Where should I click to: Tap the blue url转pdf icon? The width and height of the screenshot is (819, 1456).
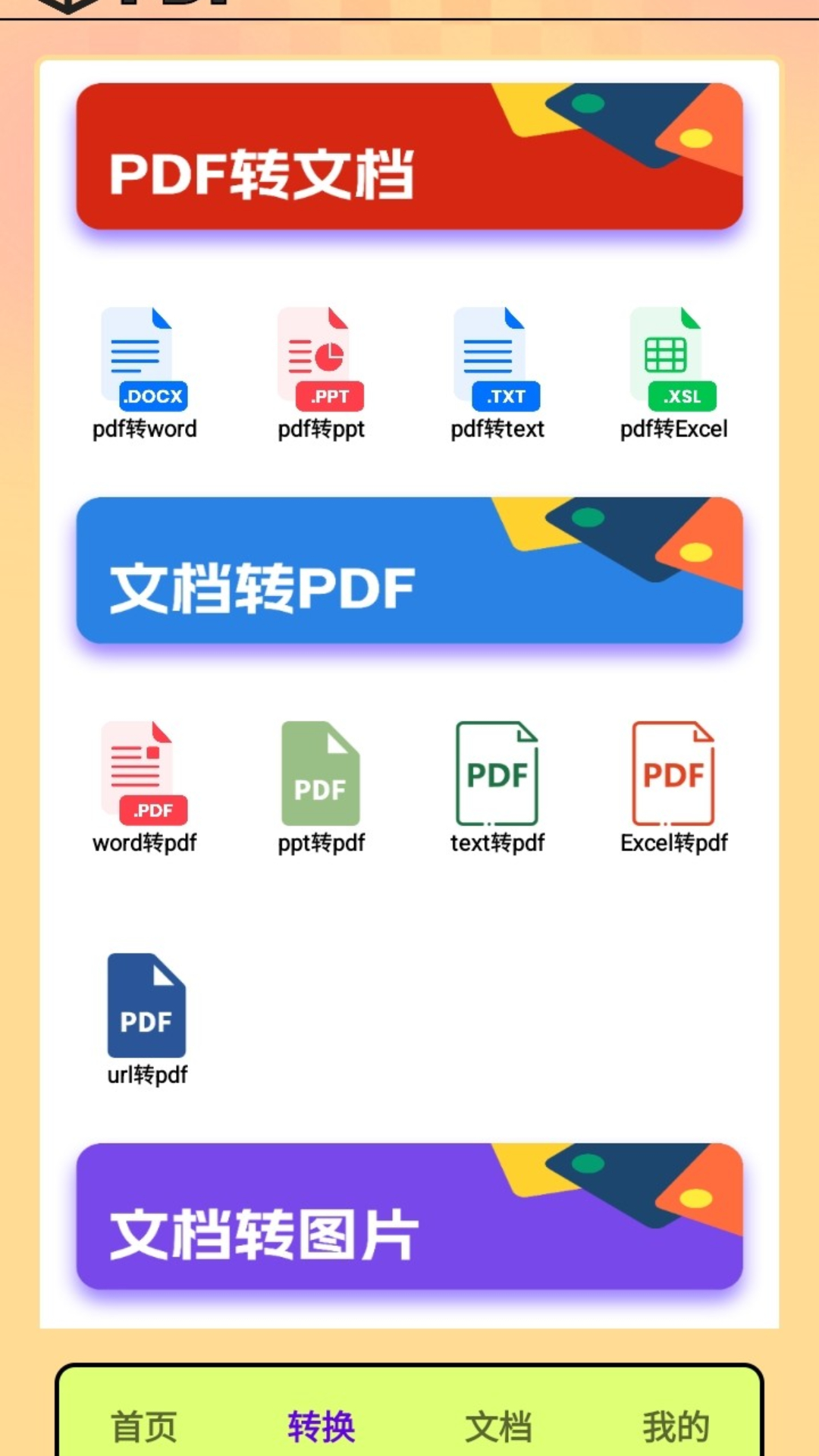(x=146, y=1007)
